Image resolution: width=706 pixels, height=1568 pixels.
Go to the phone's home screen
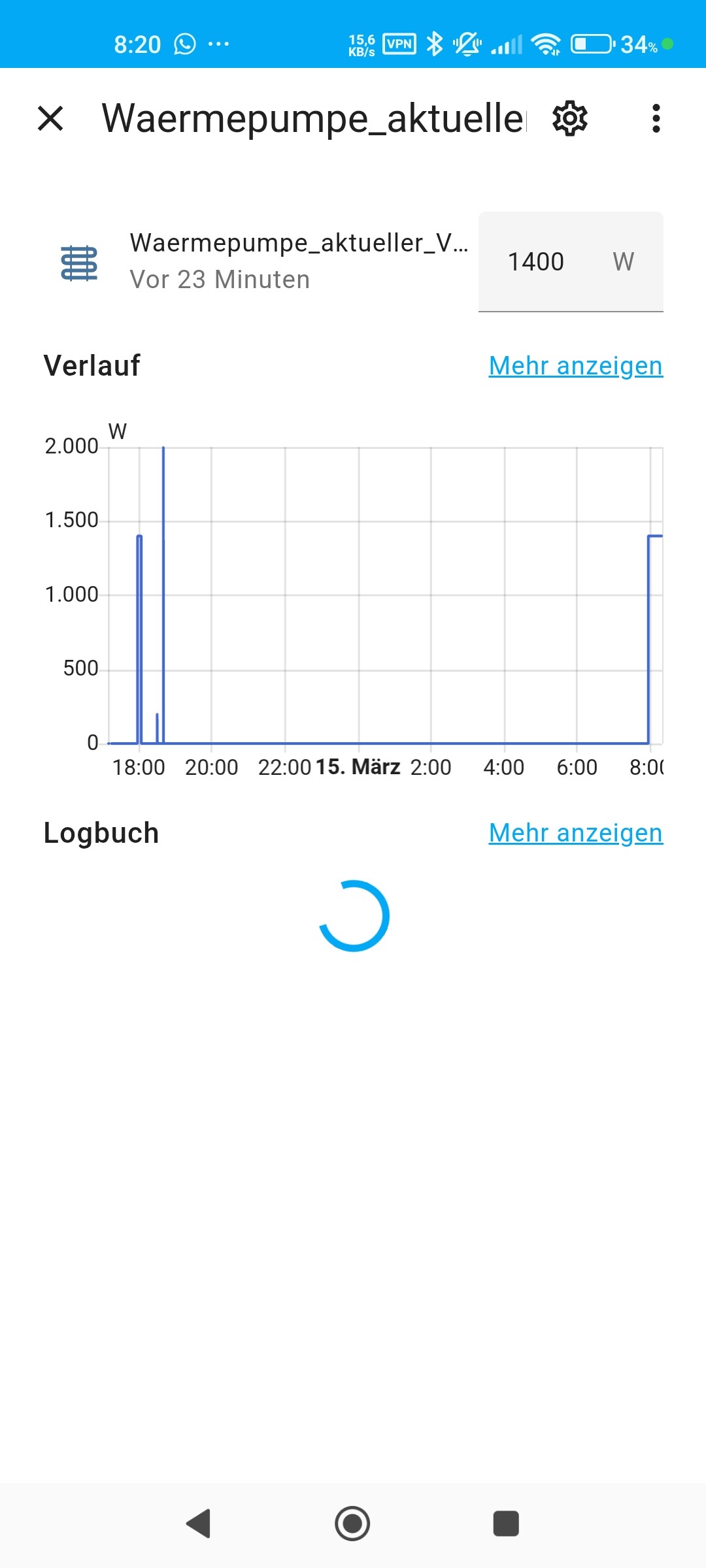coord(352,1524)
